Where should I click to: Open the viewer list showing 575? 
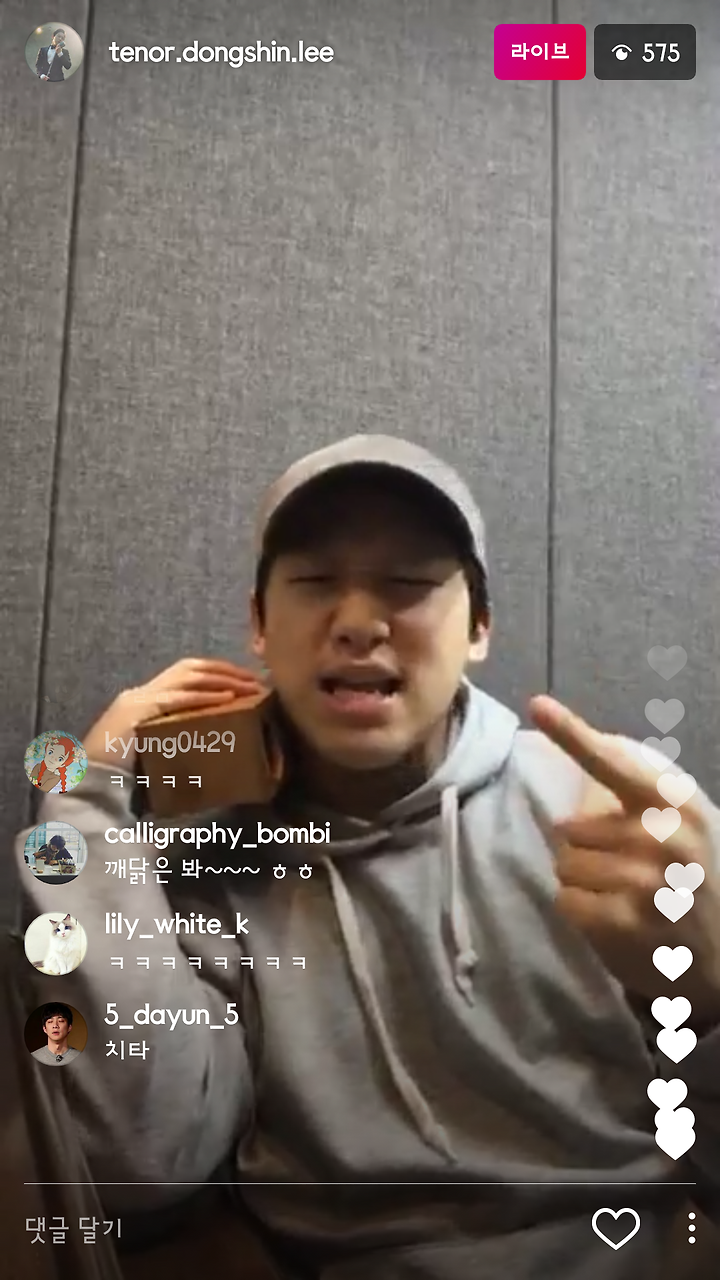pyautogui.click(x=645, y=52)
